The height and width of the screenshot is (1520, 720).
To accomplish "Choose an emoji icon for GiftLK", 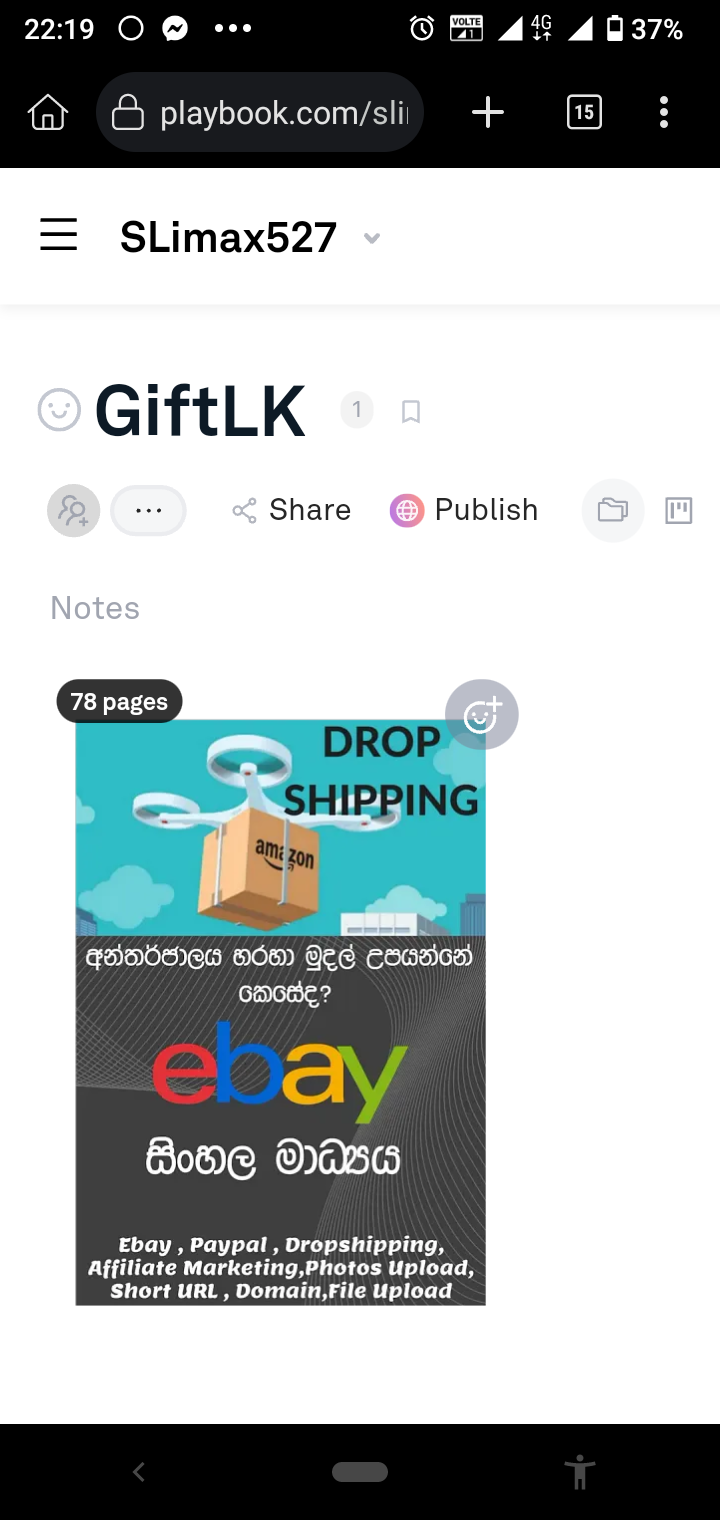I will [x=59, y=410].
